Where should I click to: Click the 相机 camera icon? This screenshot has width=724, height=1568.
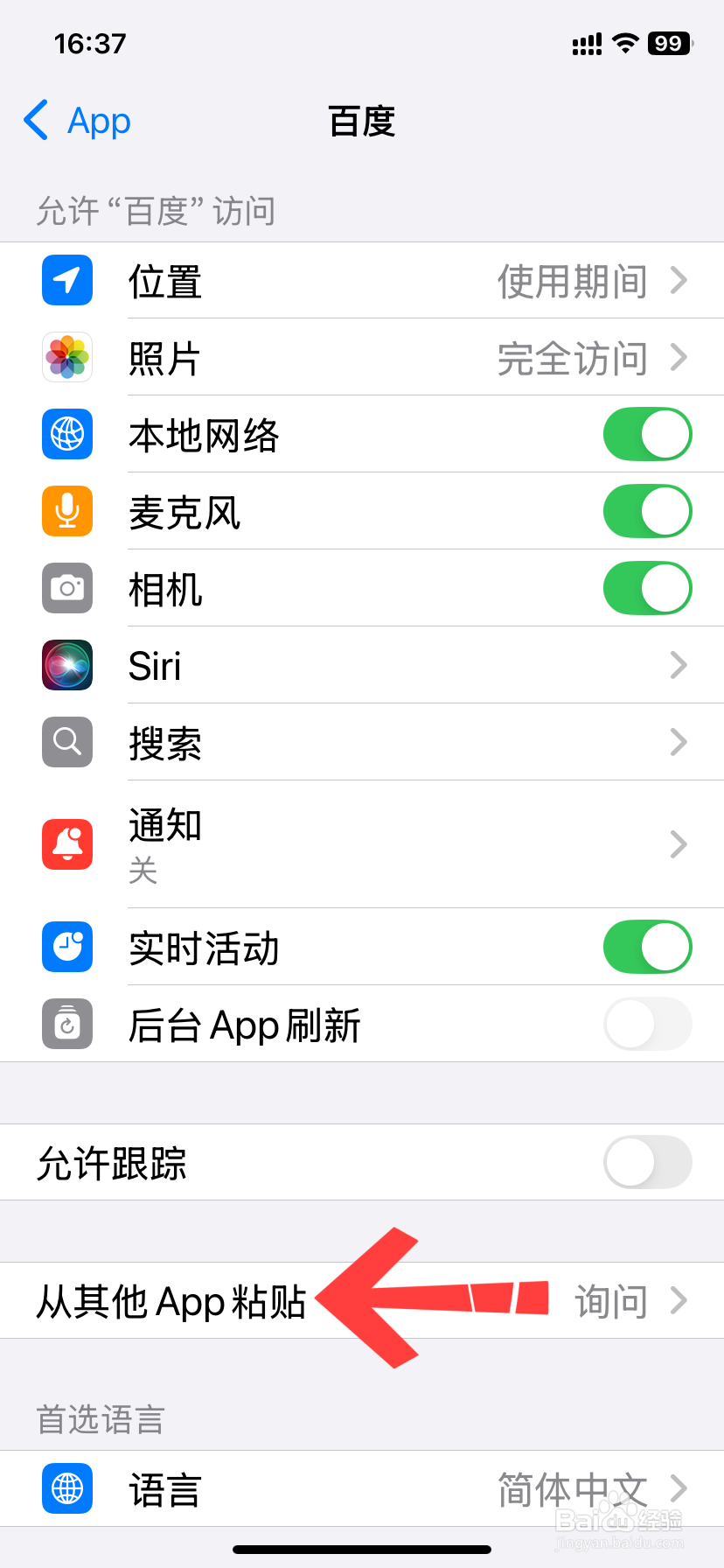click(67, 589)
